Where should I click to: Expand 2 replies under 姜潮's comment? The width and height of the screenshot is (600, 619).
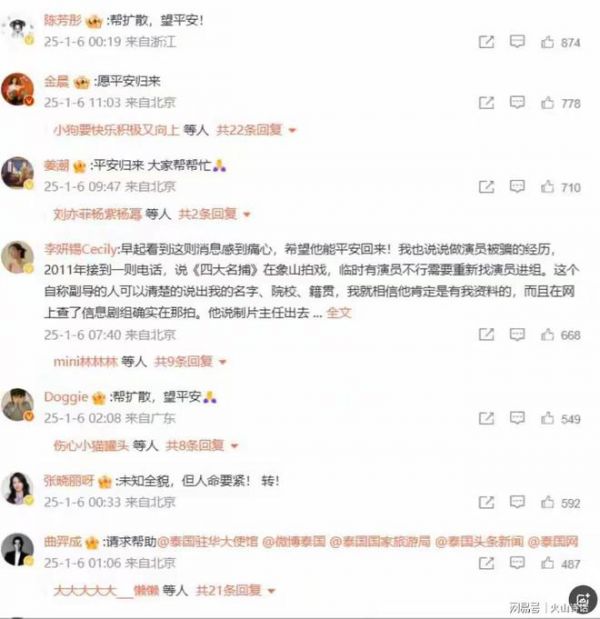[209, 213]
